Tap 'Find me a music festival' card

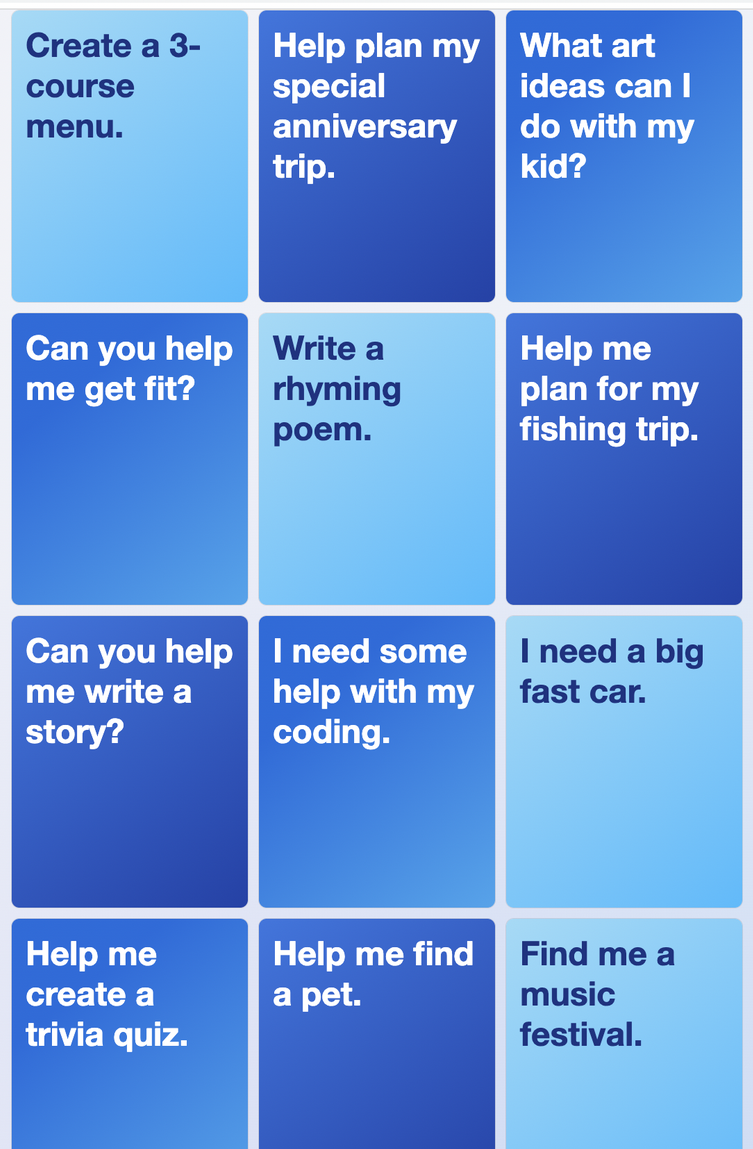click(x=624, y=1035)
